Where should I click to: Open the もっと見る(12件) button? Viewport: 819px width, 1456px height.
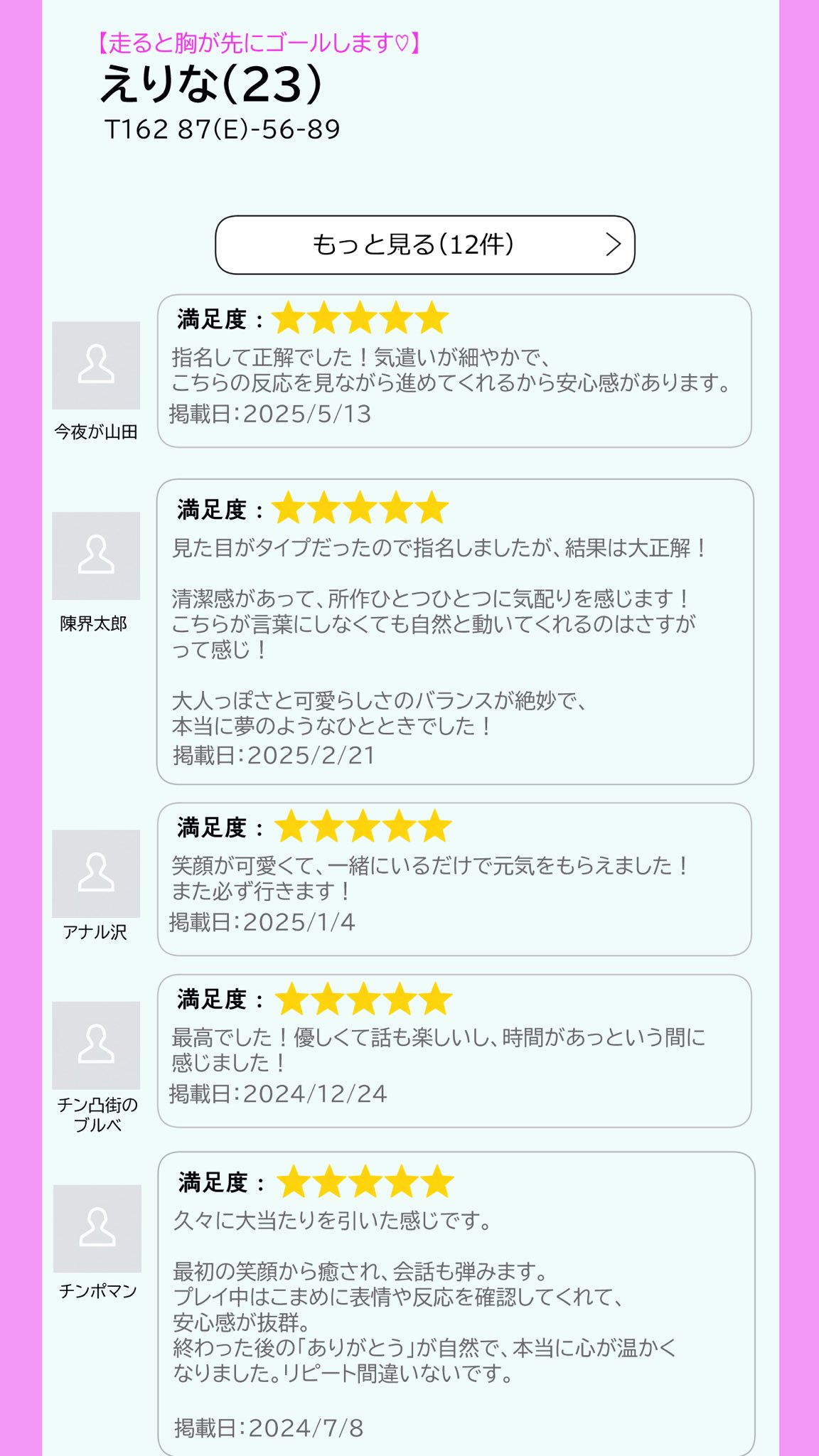pos(425,245)
